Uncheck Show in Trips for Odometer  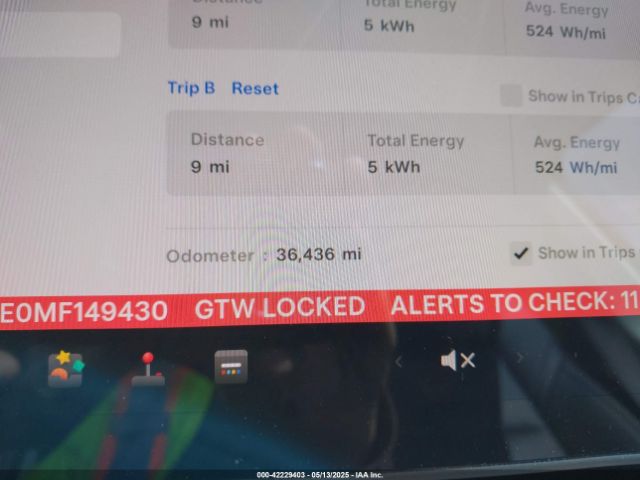[520, 253]
